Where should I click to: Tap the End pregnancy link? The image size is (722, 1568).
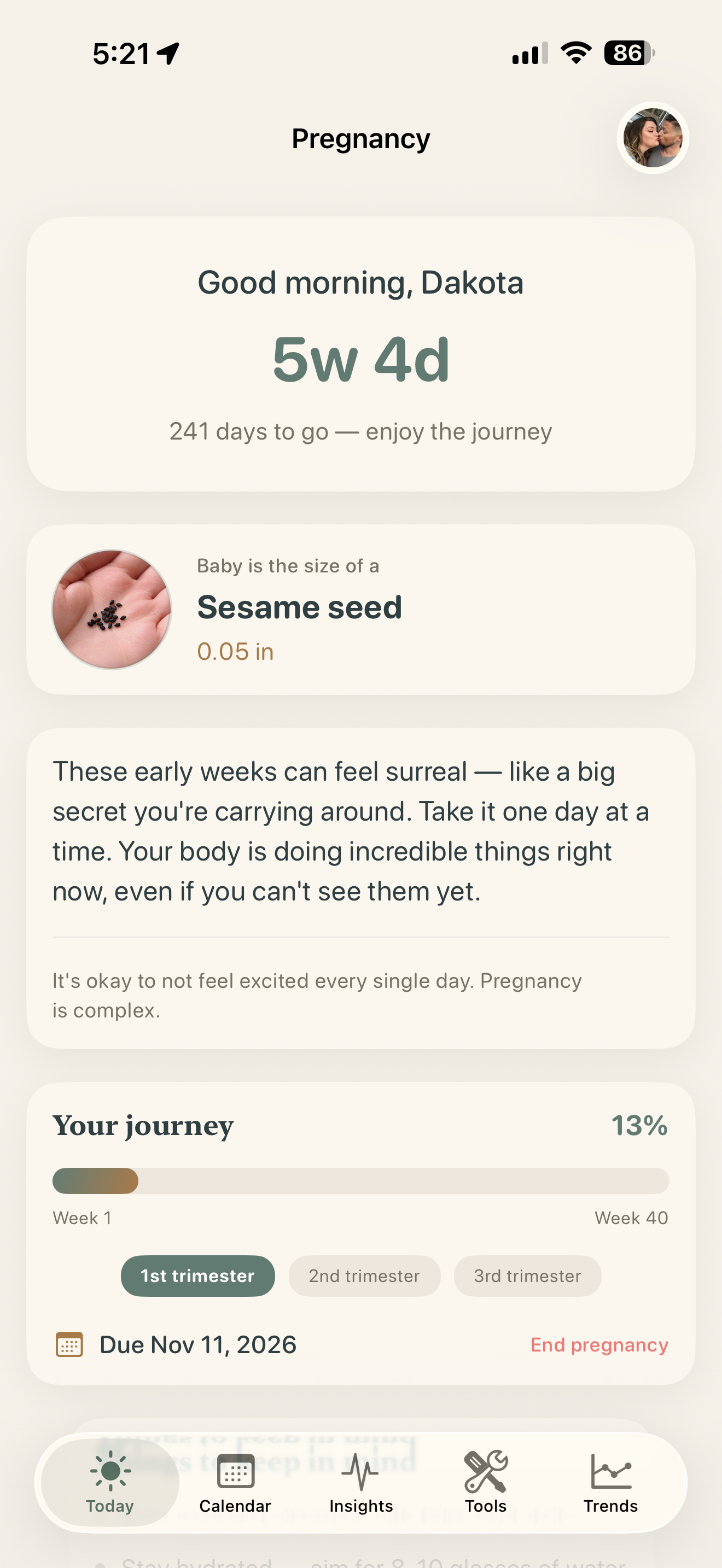click(x=599, y=1345)
